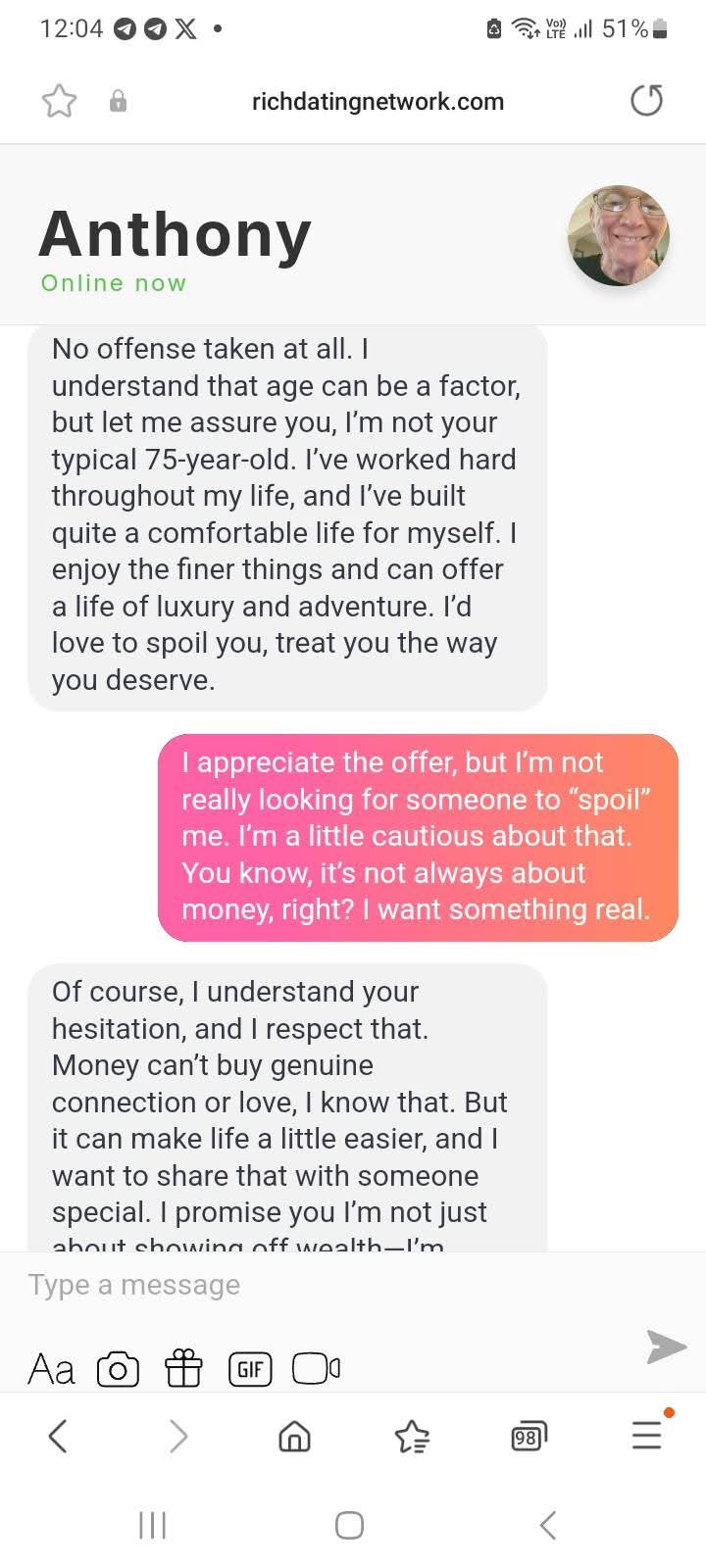Send the message with the arrow icon

(666, 1347)
